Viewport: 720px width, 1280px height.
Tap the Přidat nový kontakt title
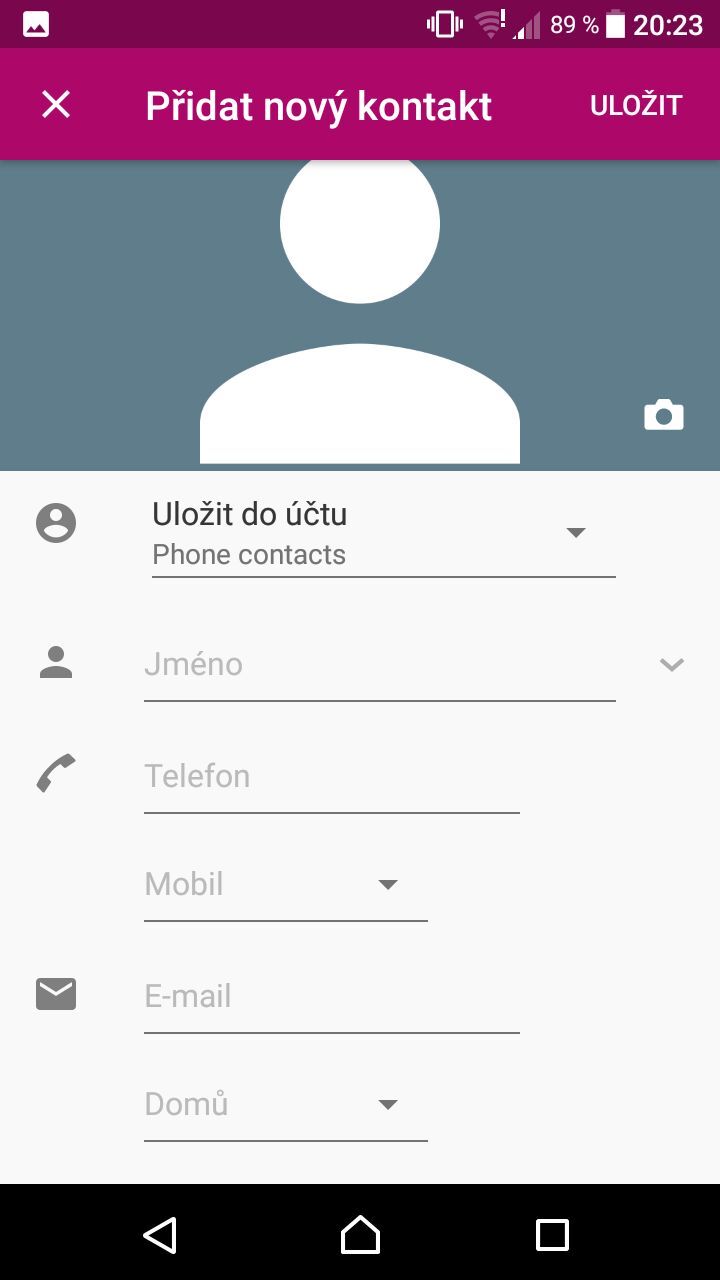pyautogui.click(x=318, y=104)
